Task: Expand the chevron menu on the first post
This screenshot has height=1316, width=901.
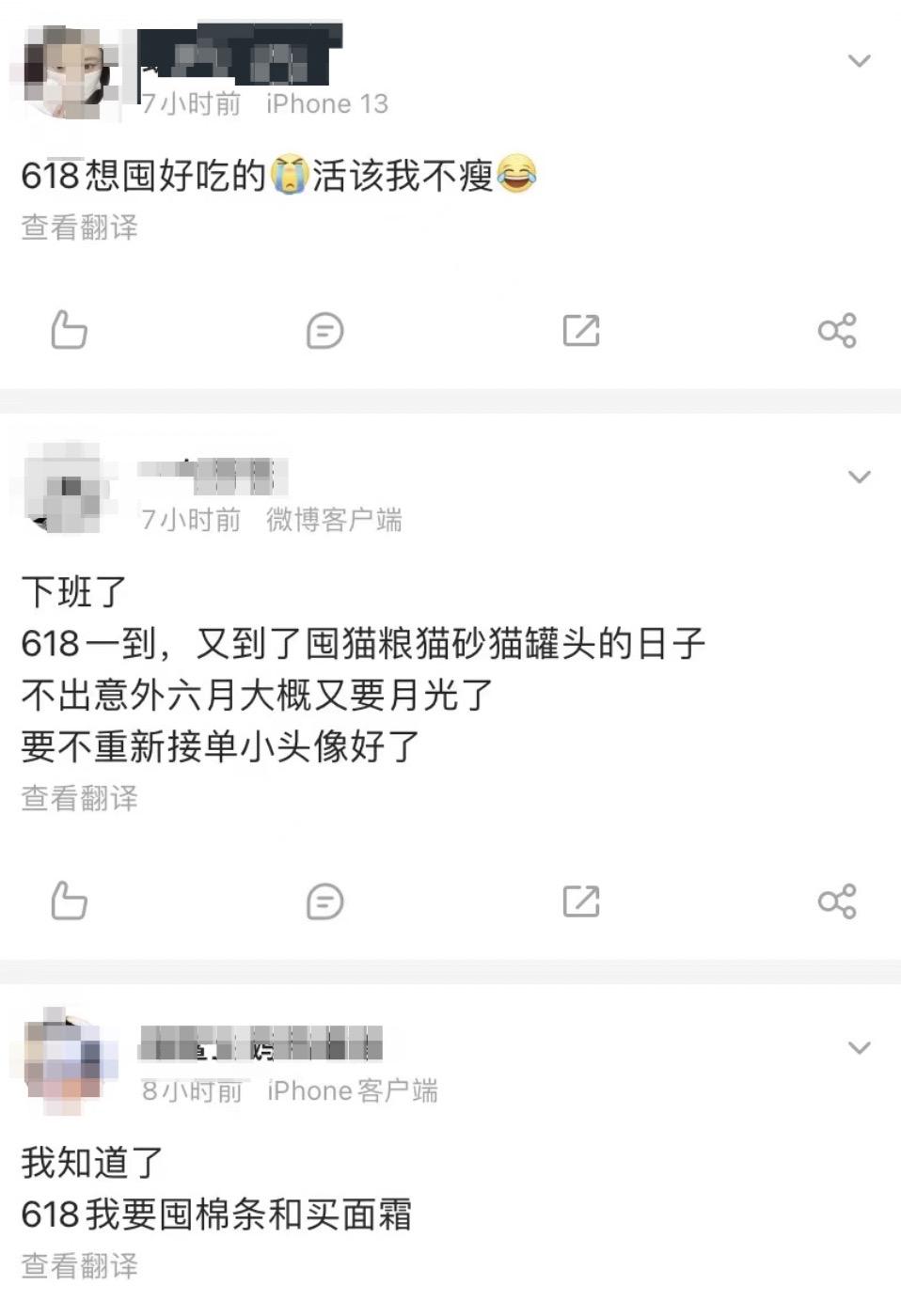Action: pyautogui.click(x=858, y=59)
